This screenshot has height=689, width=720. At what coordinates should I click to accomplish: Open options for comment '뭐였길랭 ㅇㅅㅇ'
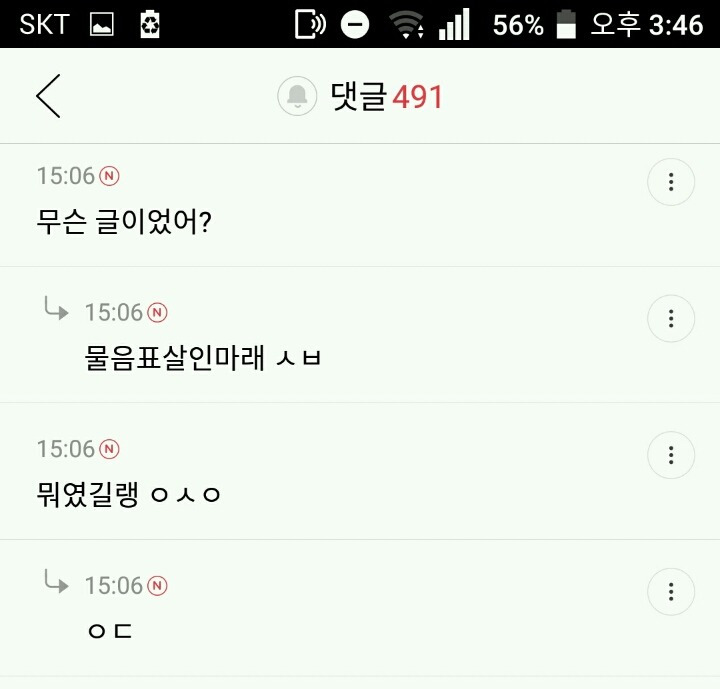click(671, 455)
